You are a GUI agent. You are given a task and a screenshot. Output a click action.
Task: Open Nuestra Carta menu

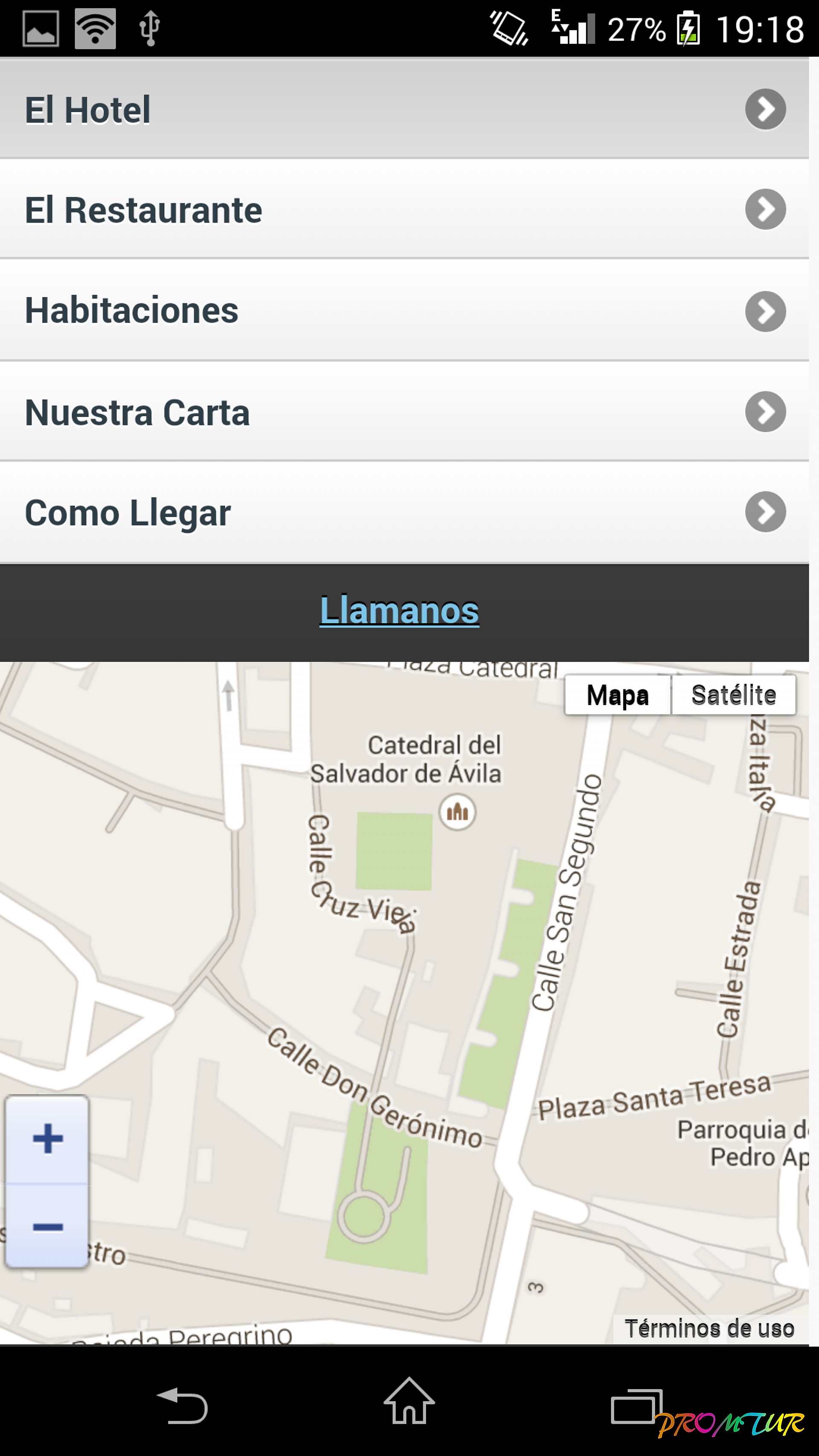click(x=404, y=412)
